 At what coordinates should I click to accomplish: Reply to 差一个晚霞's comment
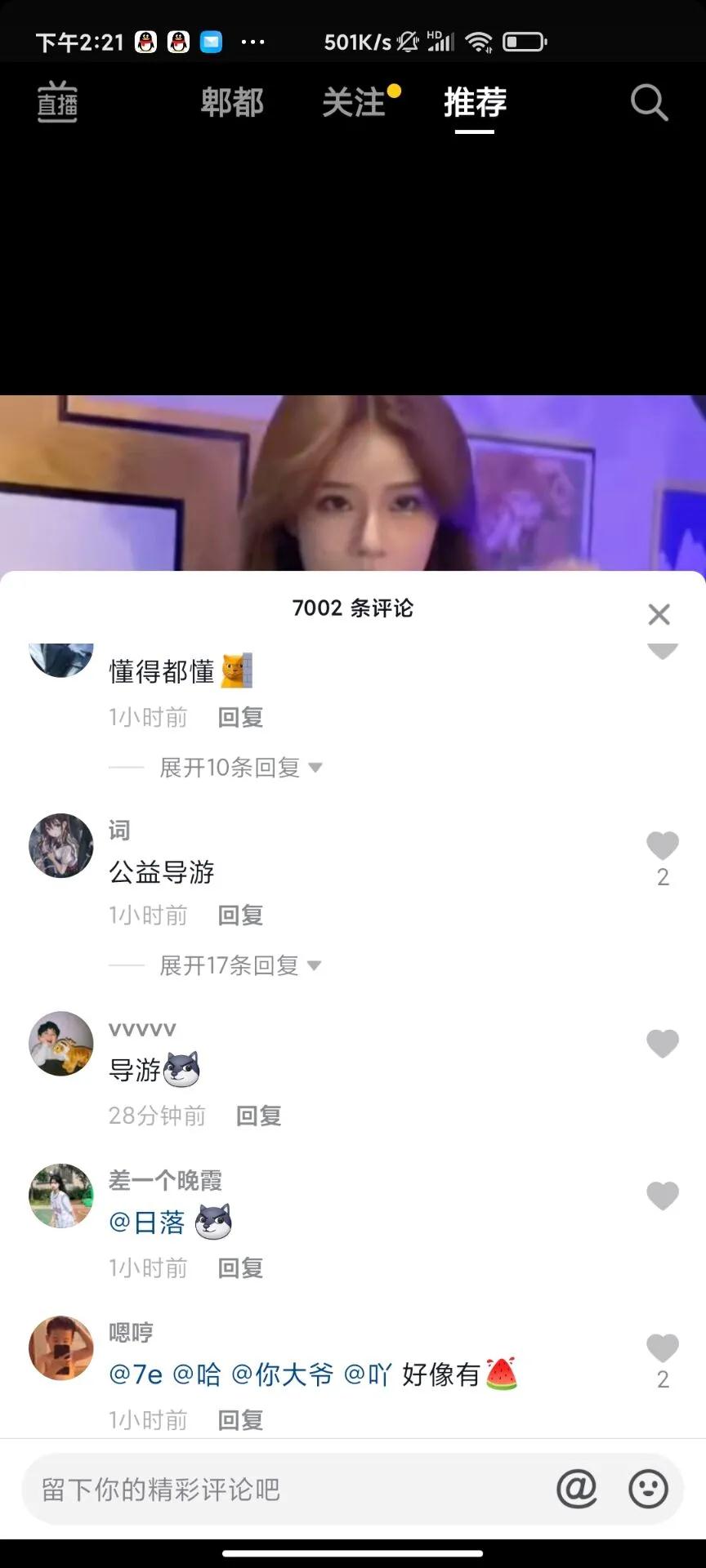(240, 1268)
